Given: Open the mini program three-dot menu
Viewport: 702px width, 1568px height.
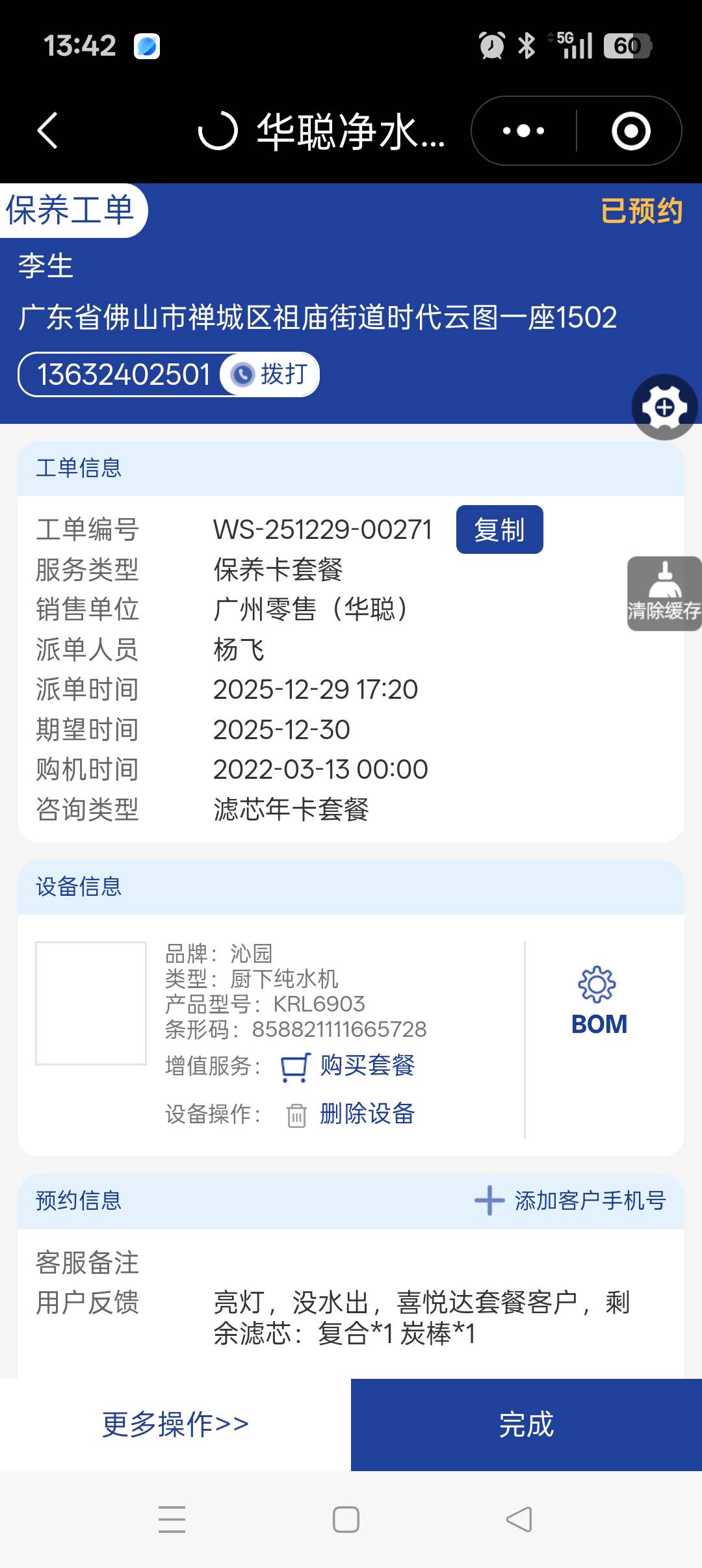Looking at the screenshot, I should [x=524, y=131].
